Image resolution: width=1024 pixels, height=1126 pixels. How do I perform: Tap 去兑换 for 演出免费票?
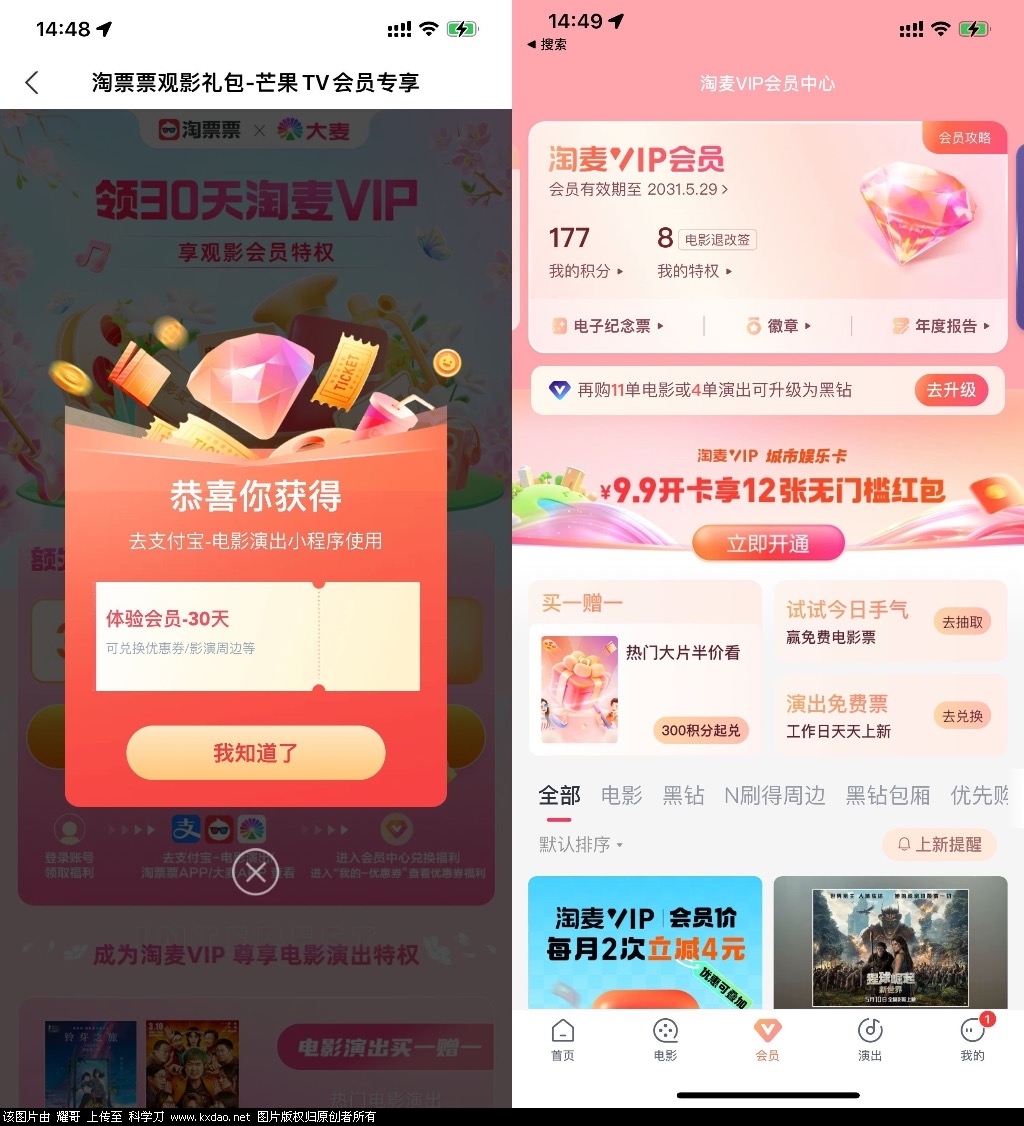[962, 716]
